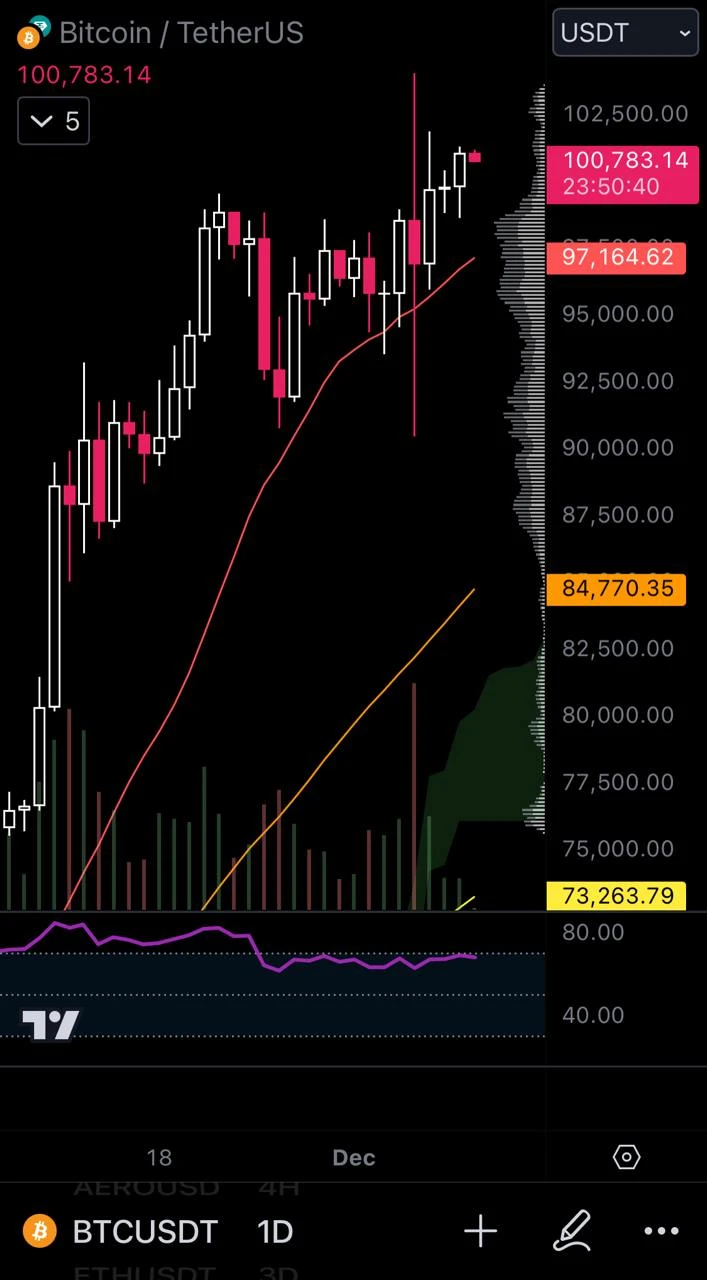The image size is (707, 1280).
Task: Add an indicator with the plus icon
Action: (x=481, y=1231)
